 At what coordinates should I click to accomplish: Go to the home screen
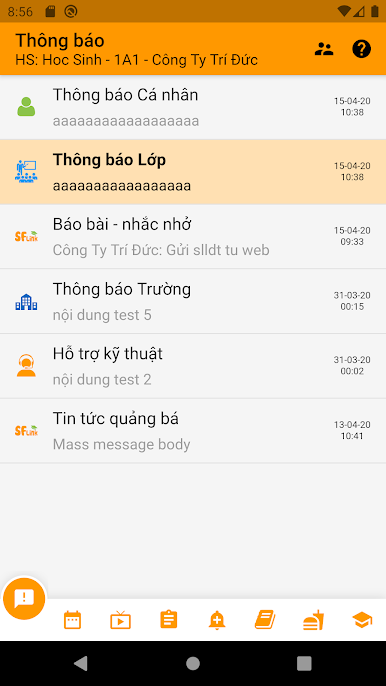[193, 663]
